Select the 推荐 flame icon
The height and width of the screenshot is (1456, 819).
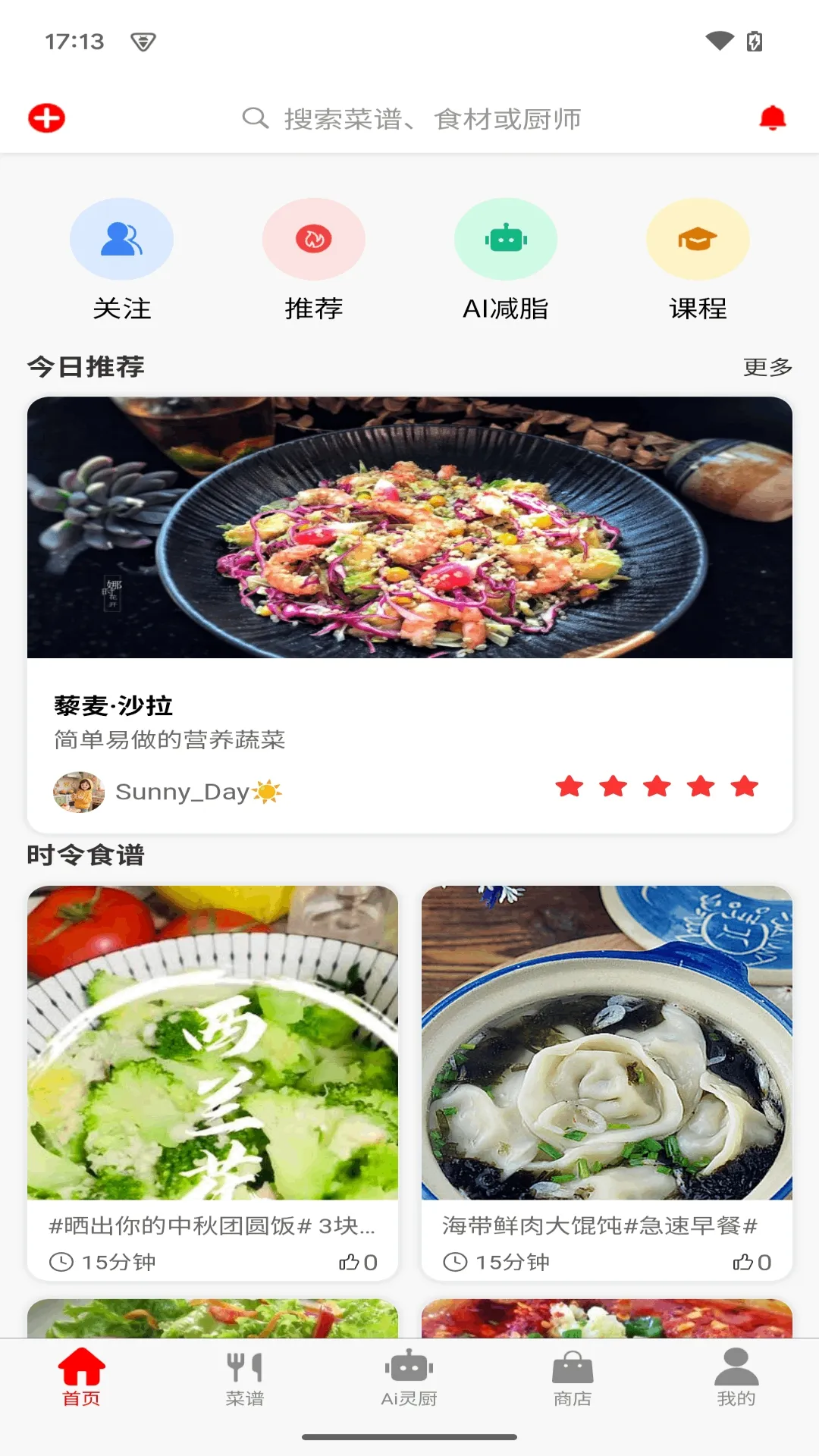point(314,238)
